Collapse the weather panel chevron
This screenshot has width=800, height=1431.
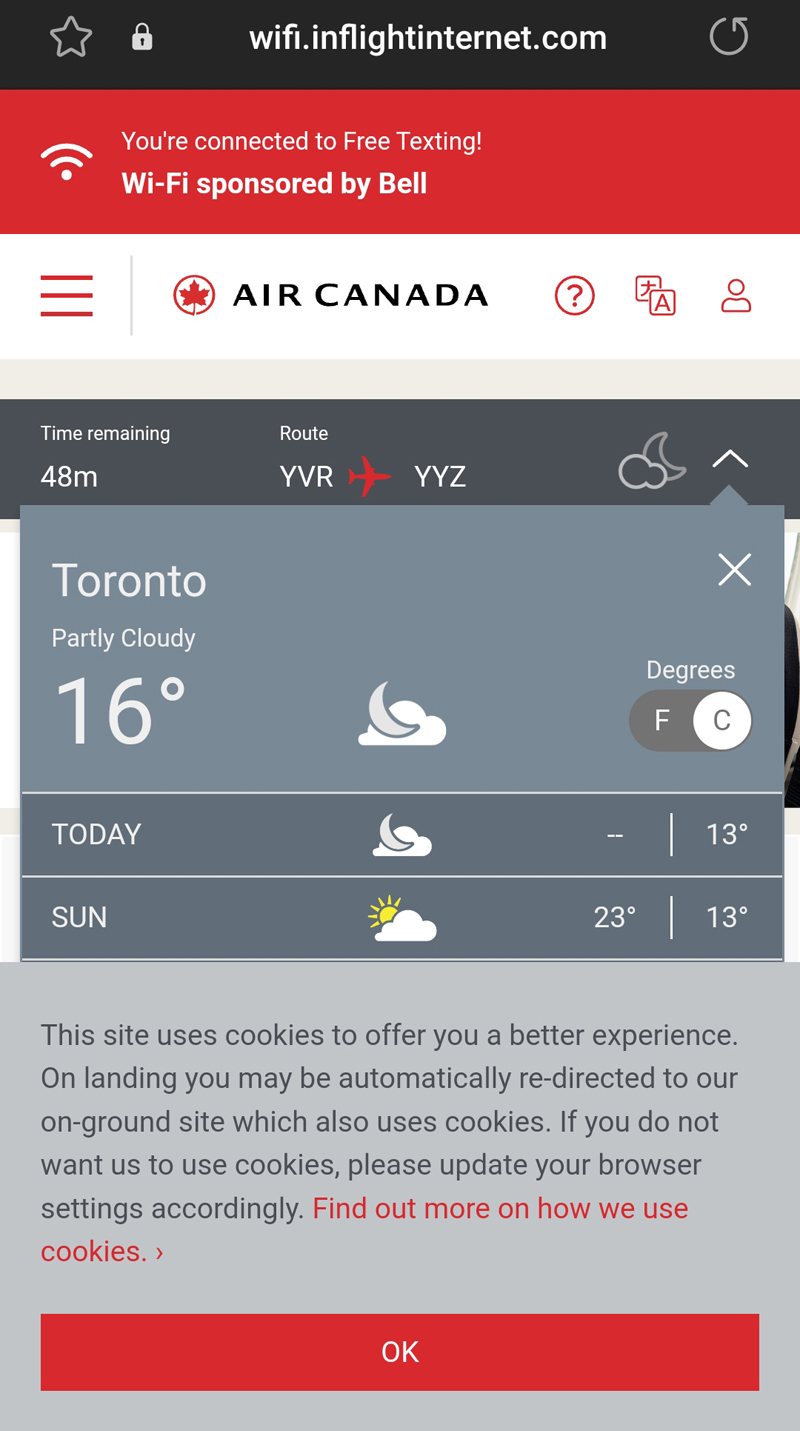(730, 459)
